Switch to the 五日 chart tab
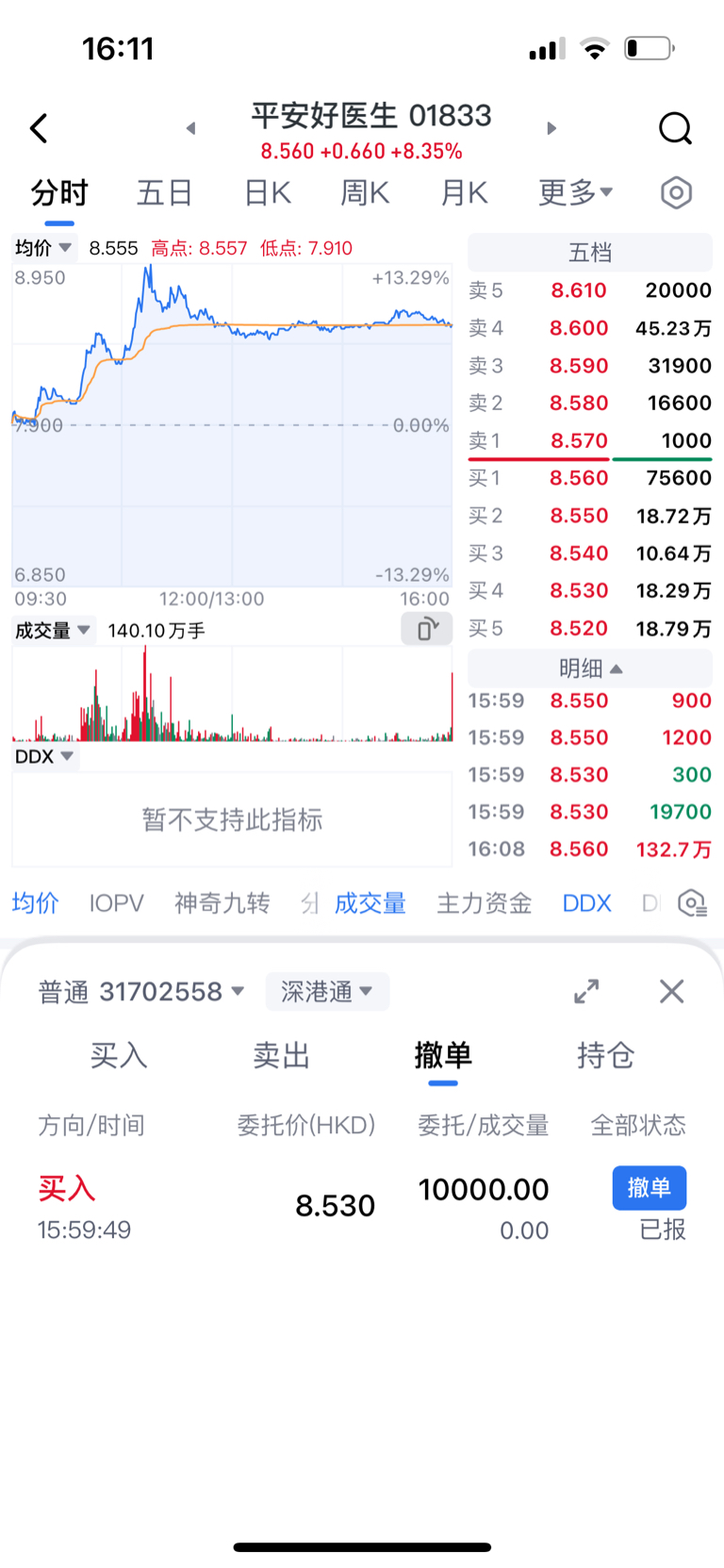The height and width of the screenshot is (1568, 724). point(165,192)
